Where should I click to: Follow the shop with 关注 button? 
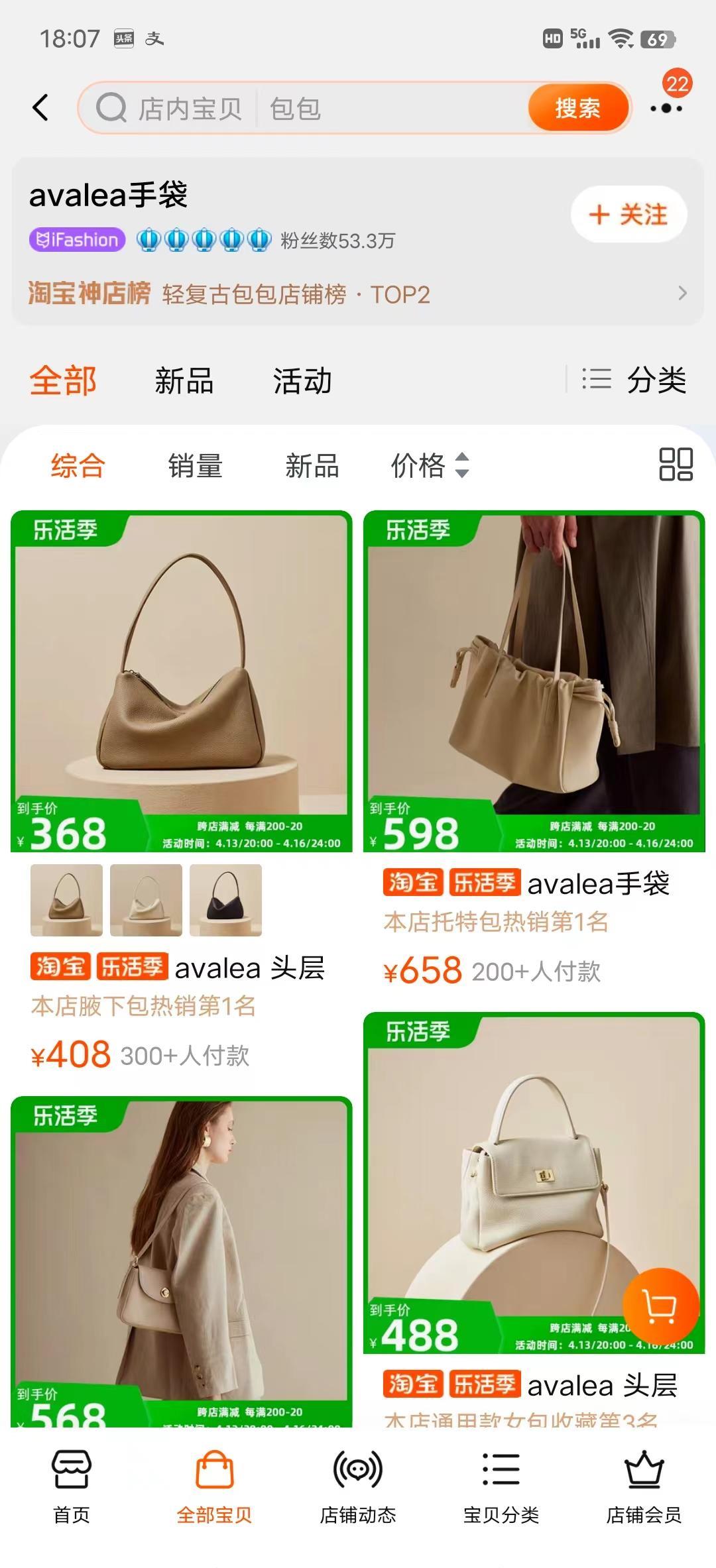tap(628, 214)
